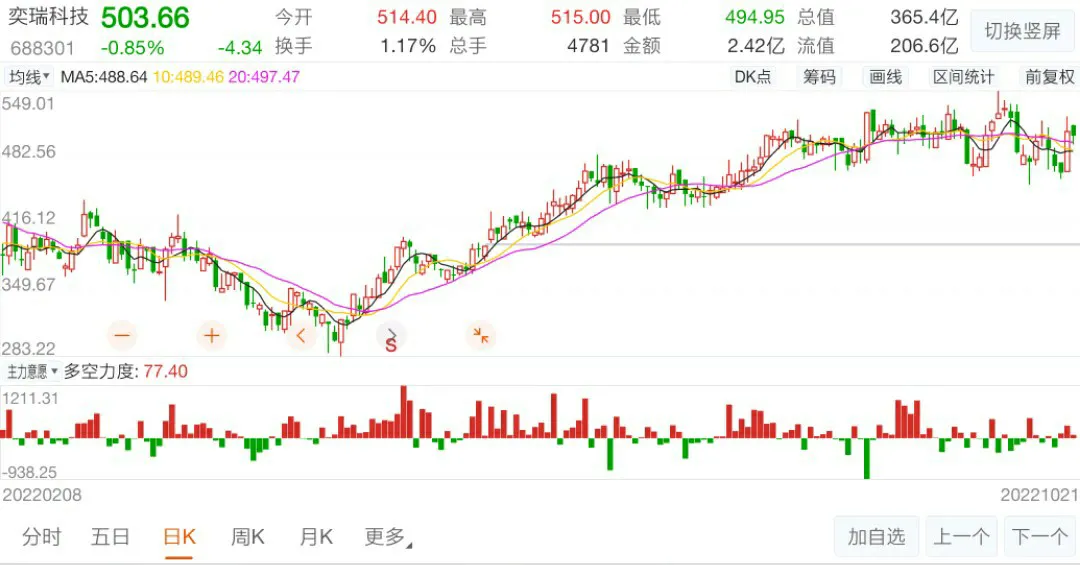Switch to the 五日 tab
The width and height of the screenshot is (1080, 565).
[x=110, y=537]
